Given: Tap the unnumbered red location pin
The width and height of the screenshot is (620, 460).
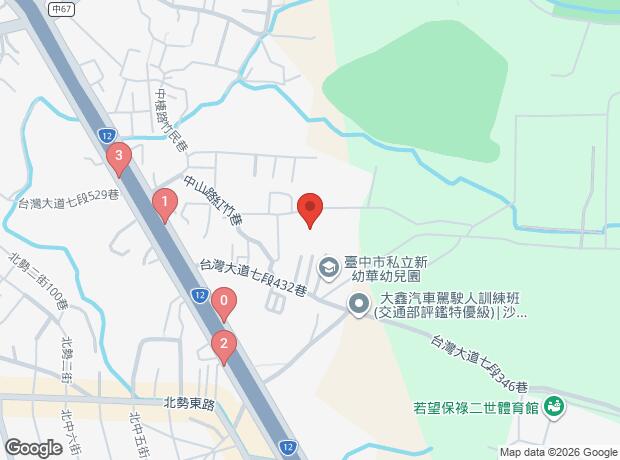Looking at the screenshot, I should [x=310, y=208].
